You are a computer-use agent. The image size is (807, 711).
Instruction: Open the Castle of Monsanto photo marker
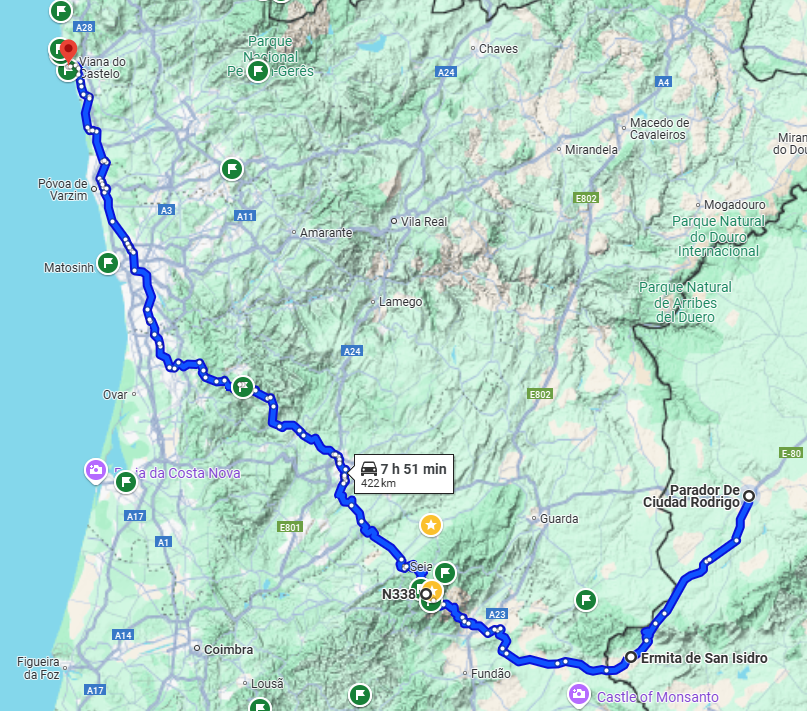tap(579, 693)
